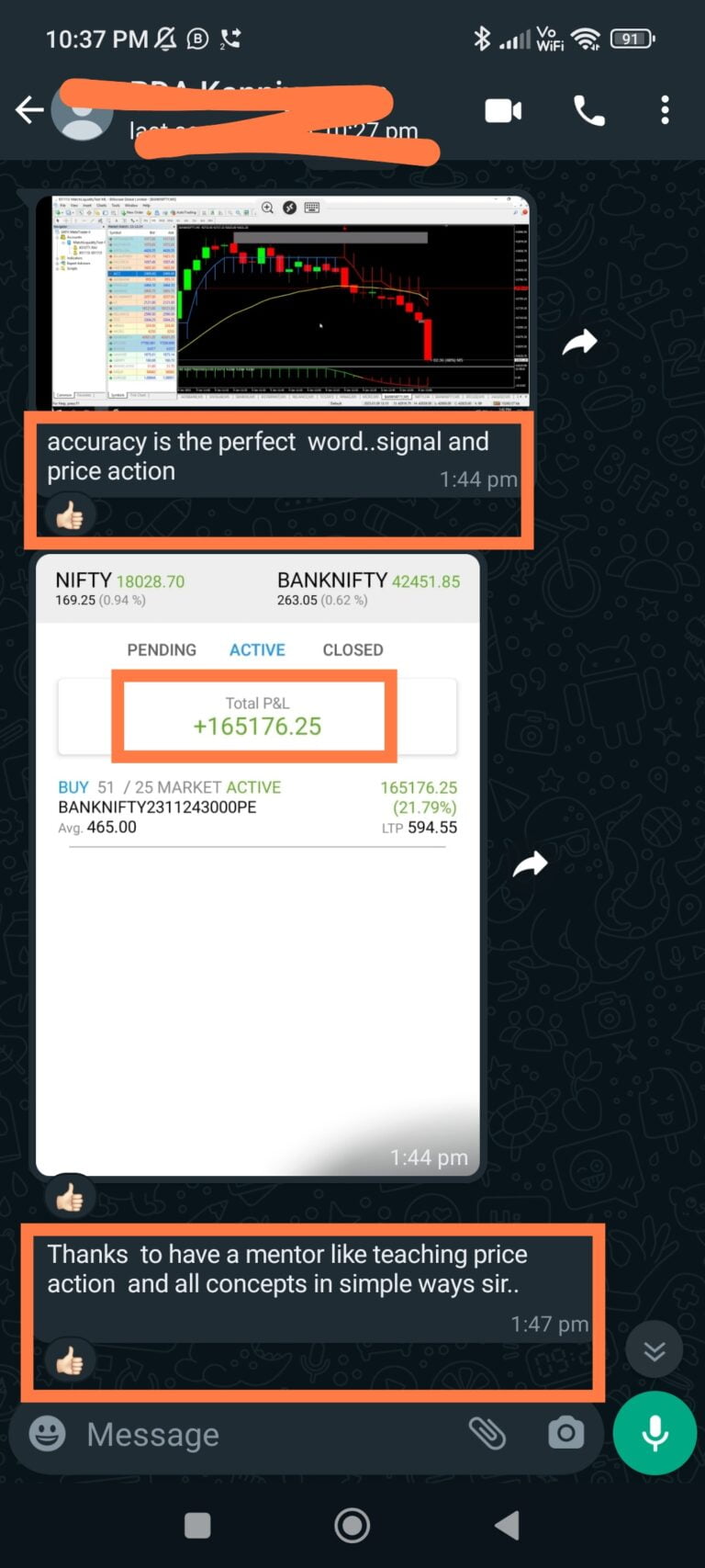The image size is (705, 1568).
Task: Forward the trading chart image
Action: [x=579, y=343]
